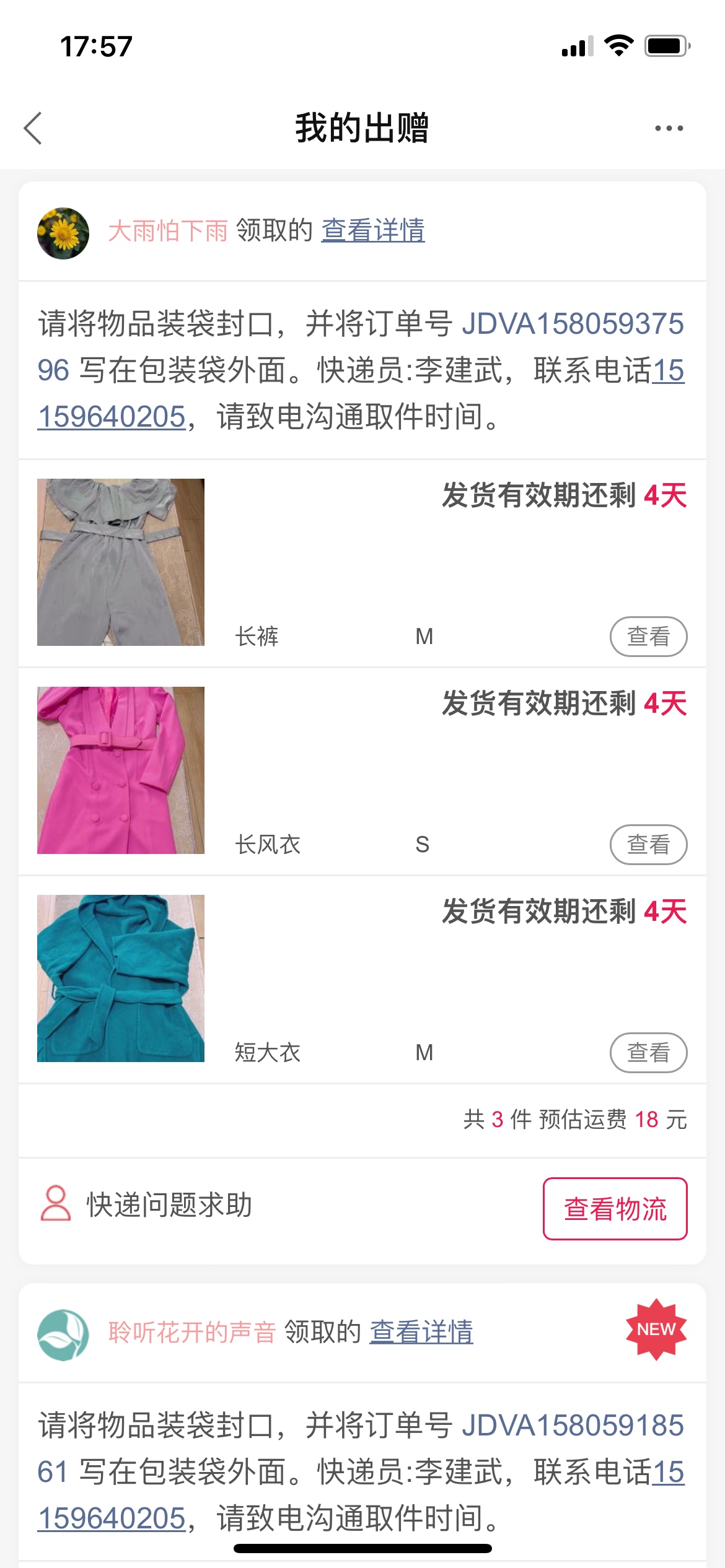Tap 查看物流 to track shipping
Viewport: 725px width, 1568px height.
click(x=615, y=1209)
